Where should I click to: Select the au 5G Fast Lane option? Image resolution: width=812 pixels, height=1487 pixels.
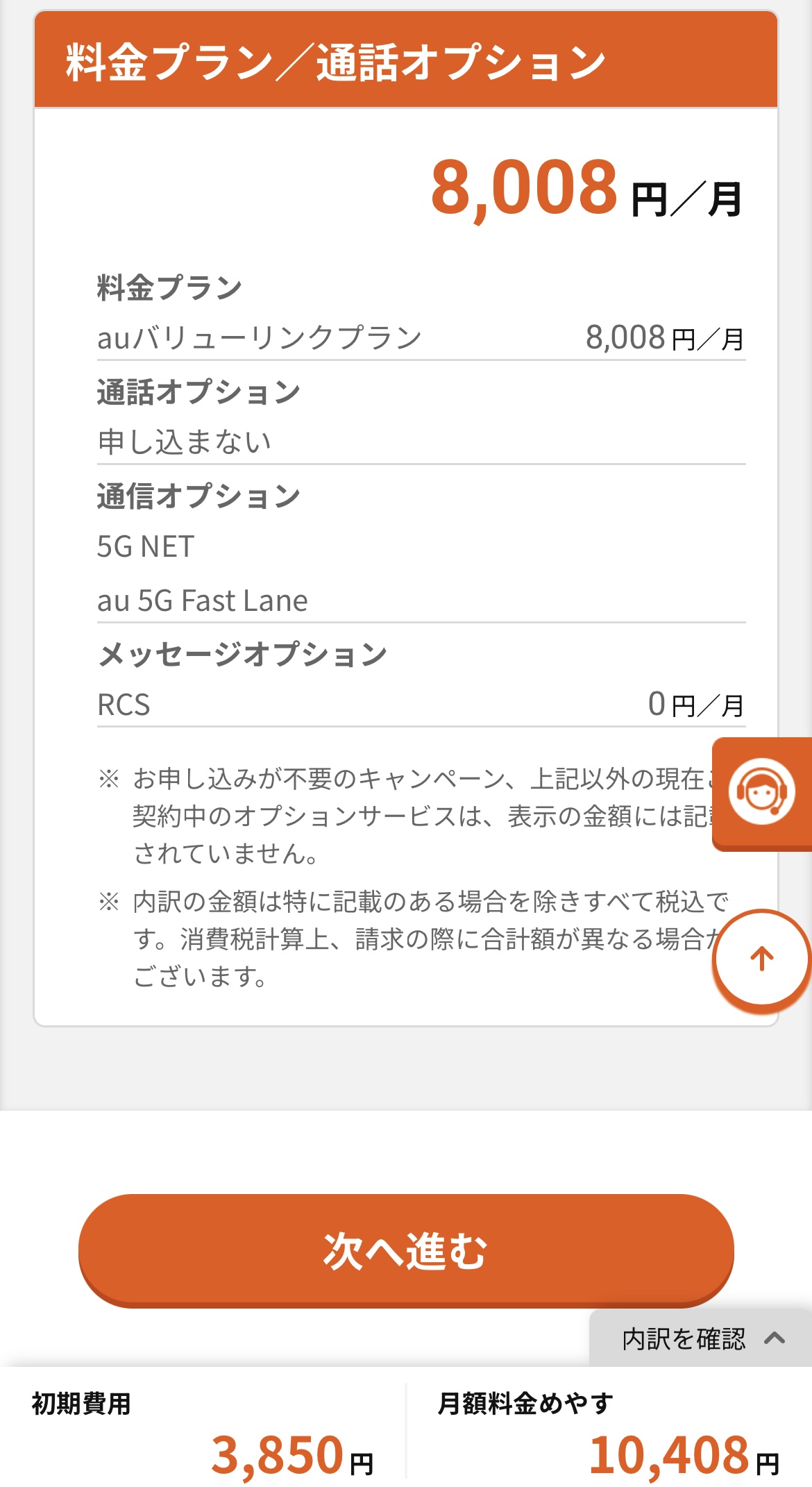coord(201,601)
